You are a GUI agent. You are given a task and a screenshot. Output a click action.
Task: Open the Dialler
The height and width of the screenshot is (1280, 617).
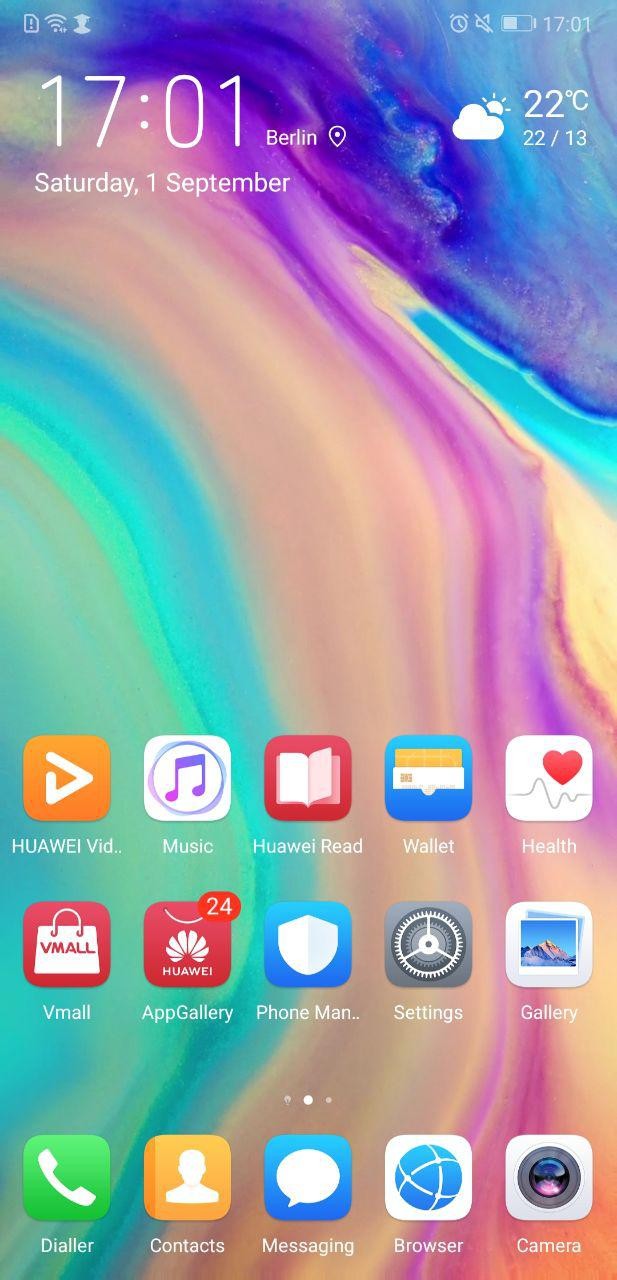67,1177
